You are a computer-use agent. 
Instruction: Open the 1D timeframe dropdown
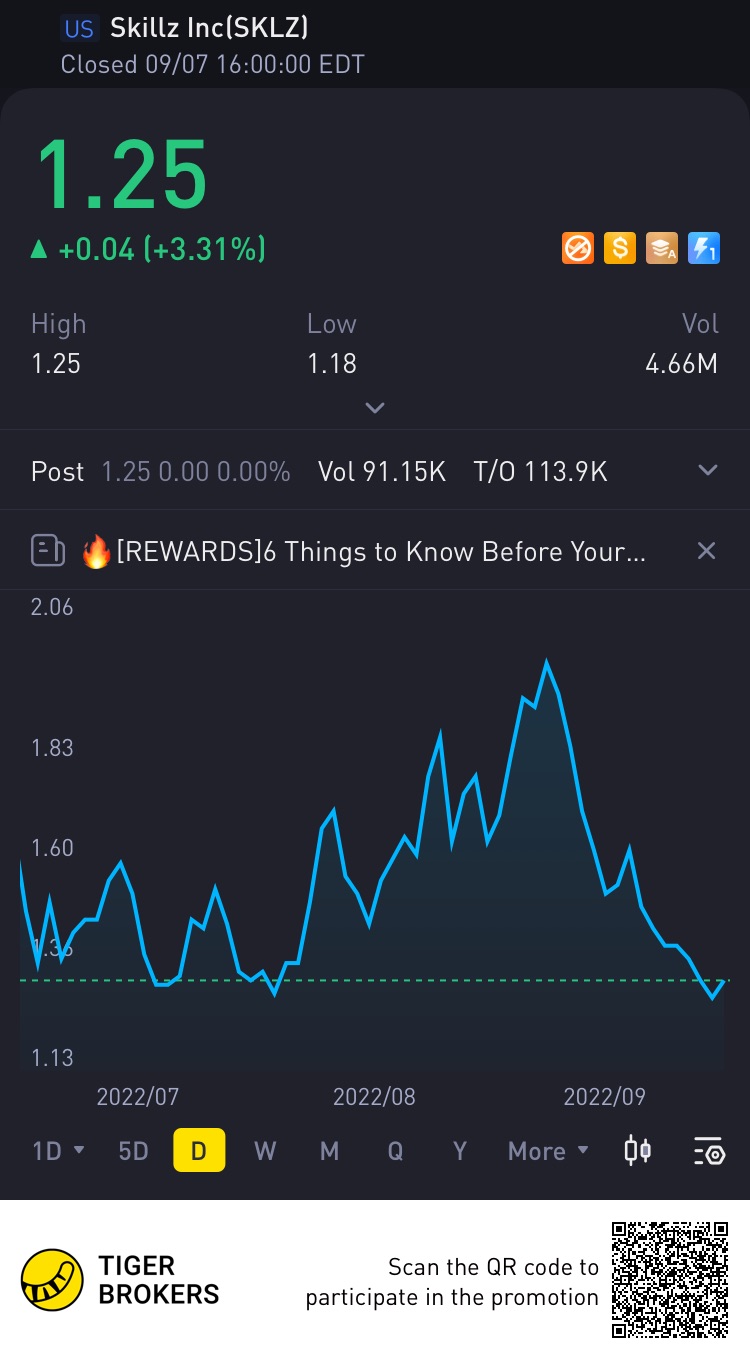[x=58, y=1151]
